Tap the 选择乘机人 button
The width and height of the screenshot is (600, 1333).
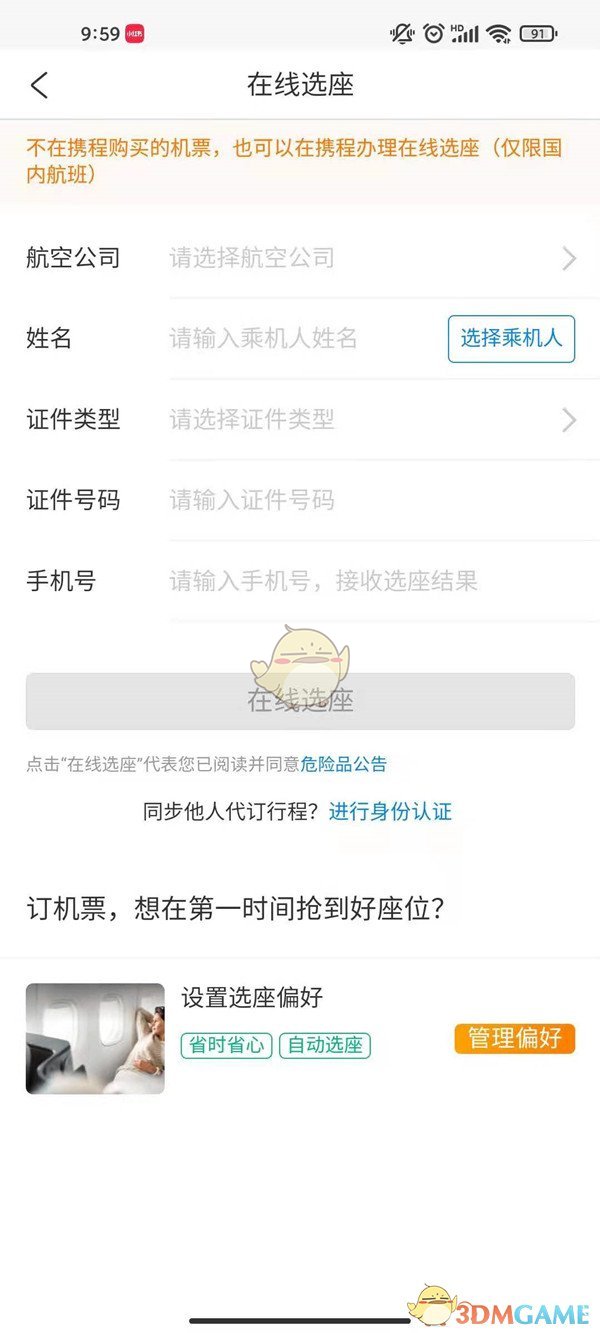click(x=511, y=339)
